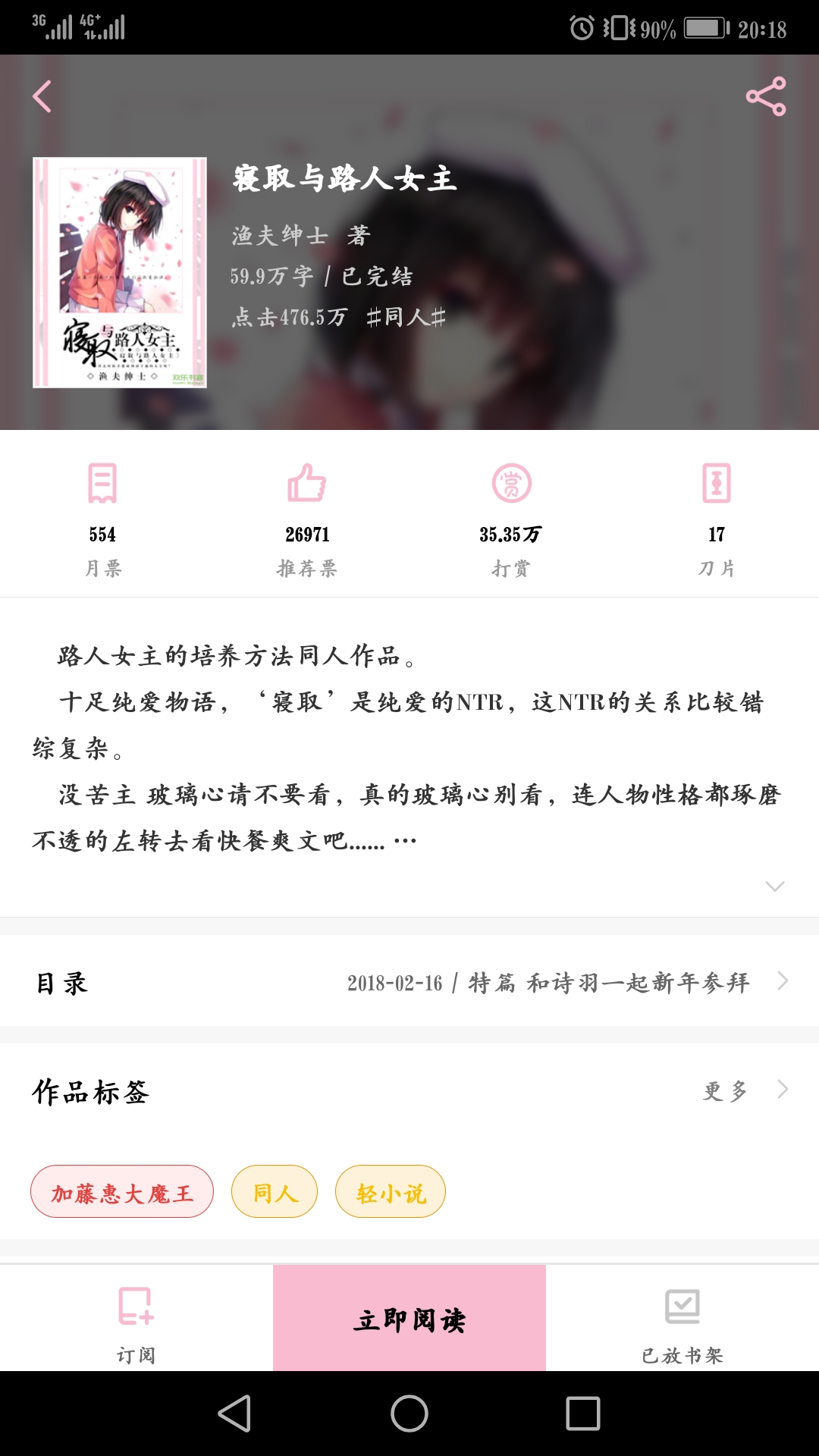Start reading with 立即阅读

point(409,1318)
